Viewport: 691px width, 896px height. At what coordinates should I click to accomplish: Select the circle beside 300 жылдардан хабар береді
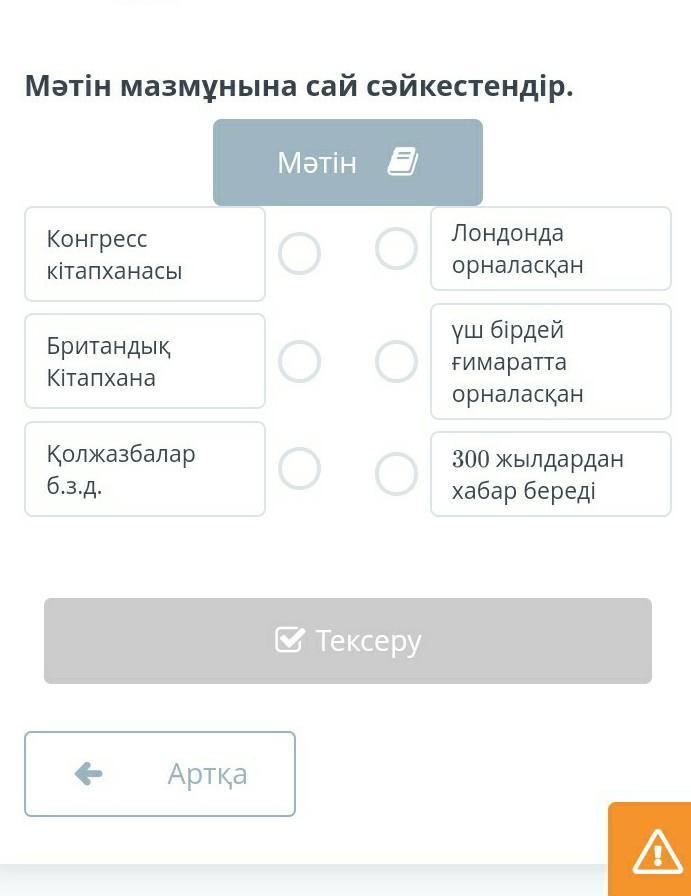tap(396, 474)
